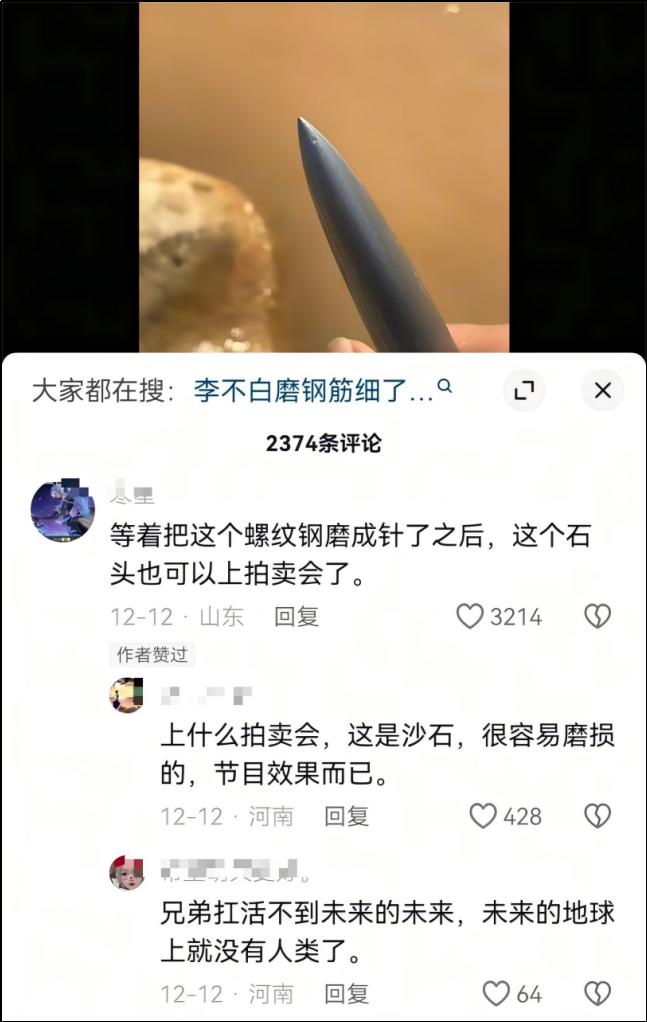Reply to the 山东 comment

[x=296, y=616]
